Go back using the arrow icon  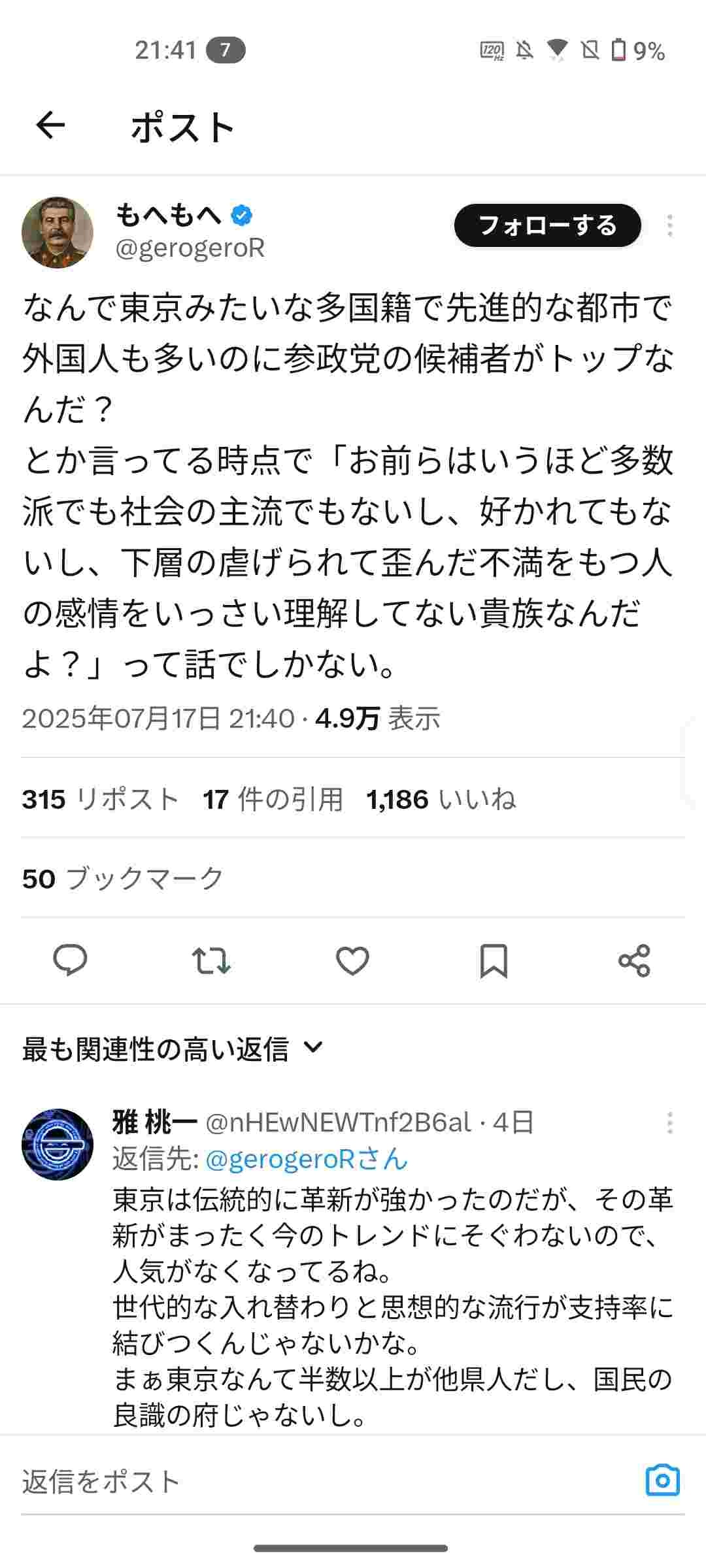pyautogui.click(x=50, y=125)
